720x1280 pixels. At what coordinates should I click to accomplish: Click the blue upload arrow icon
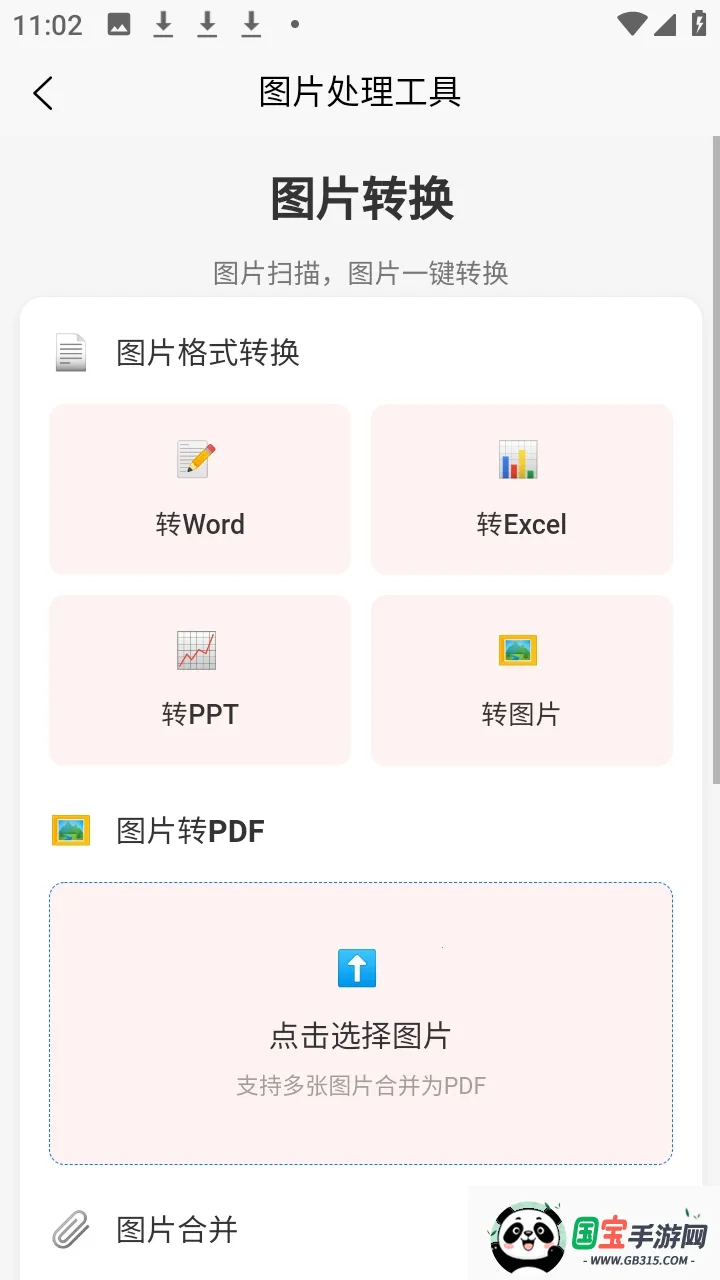tap(359, 966)
